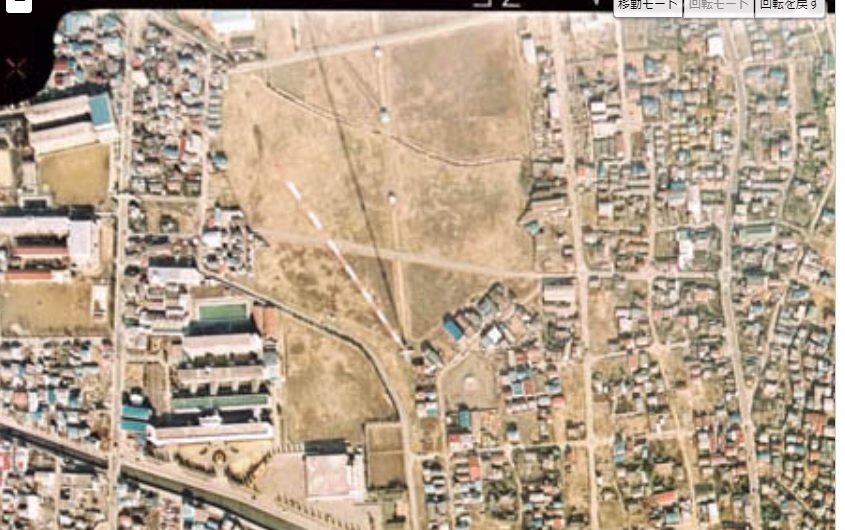Switch to 移動モード
The image size is (845, 530).
(647, 6)
